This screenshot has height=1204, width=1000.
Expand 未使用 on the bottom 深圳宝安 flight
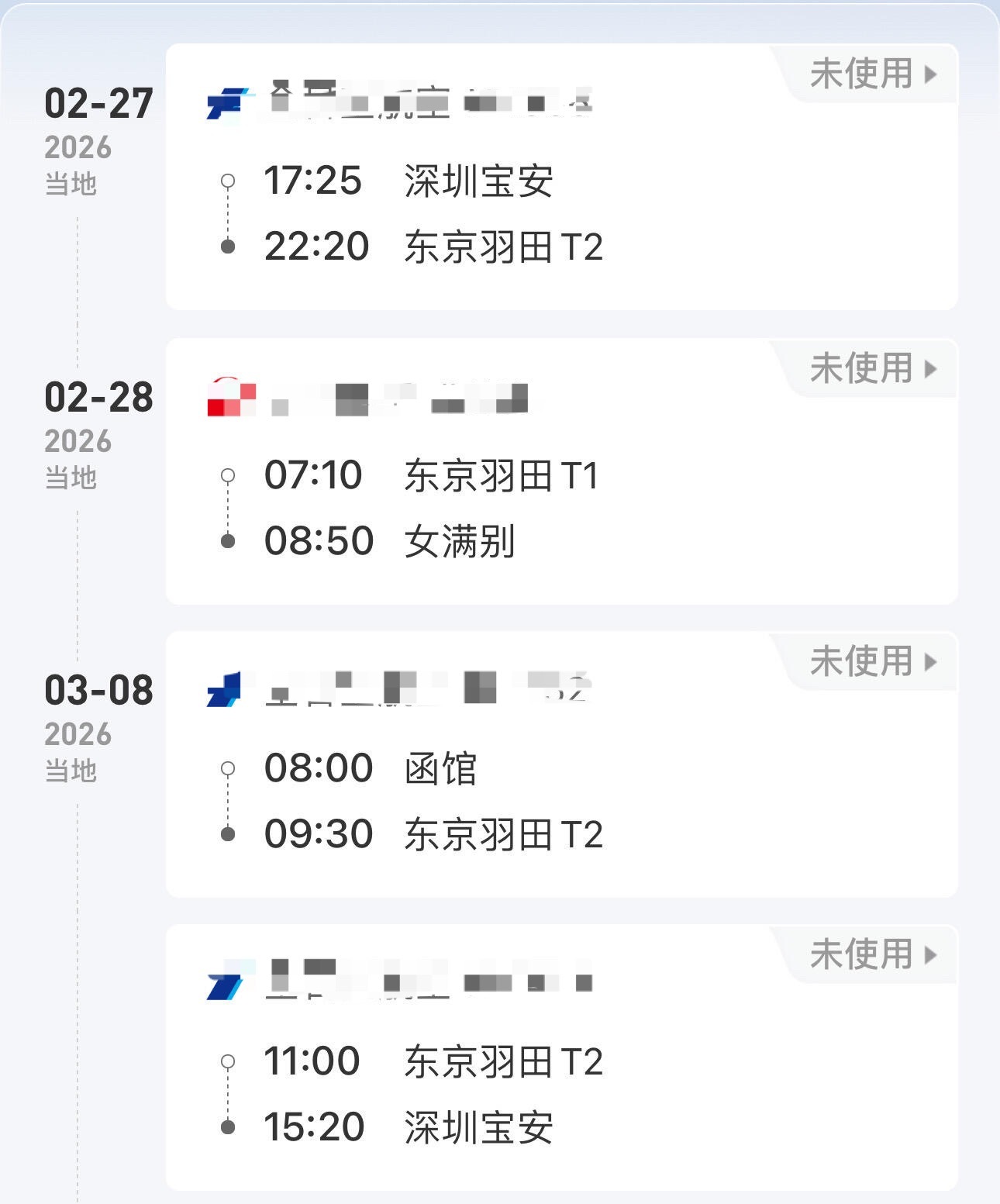click(867, 955)
